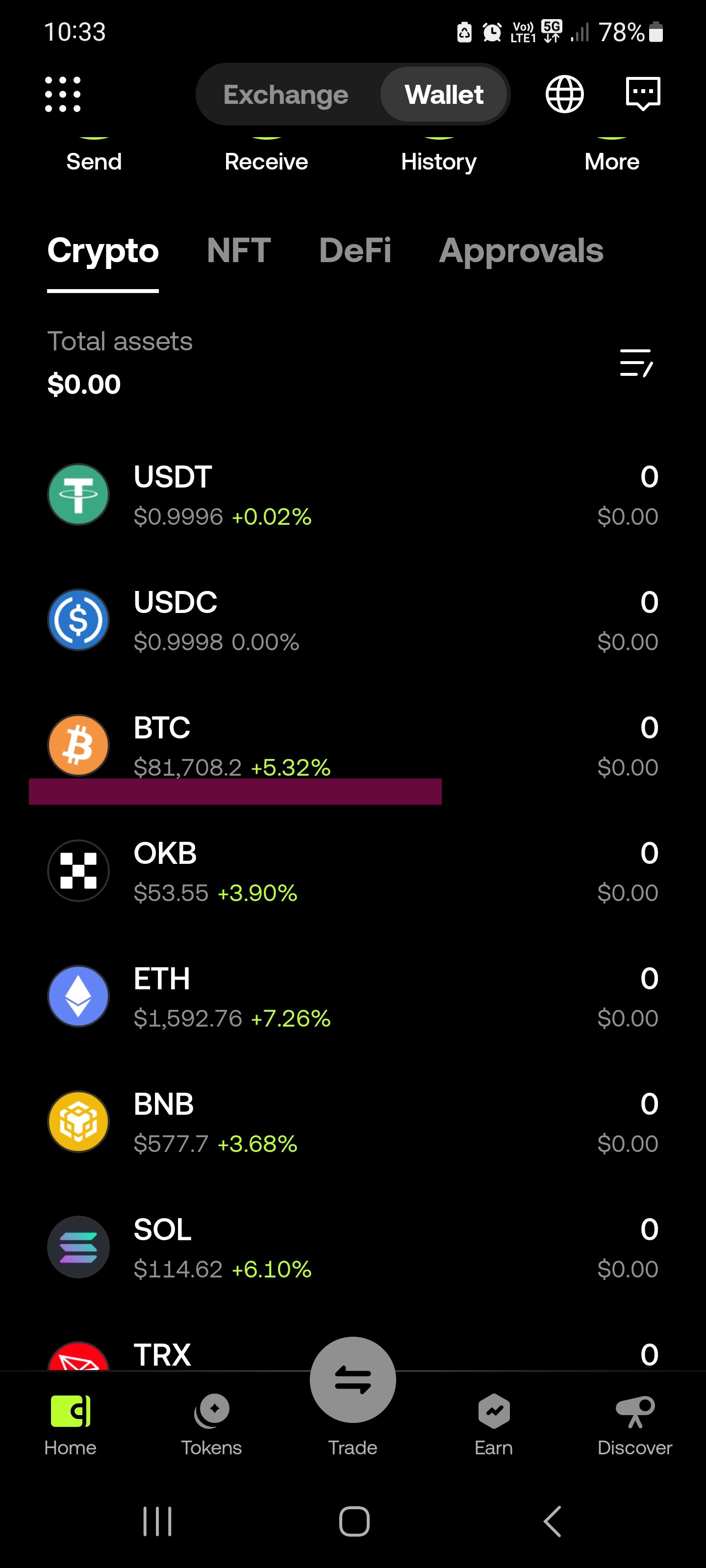Go to the Tokens tab
This screenshot has height=1568, width=706.
(x=211, y=1425)
